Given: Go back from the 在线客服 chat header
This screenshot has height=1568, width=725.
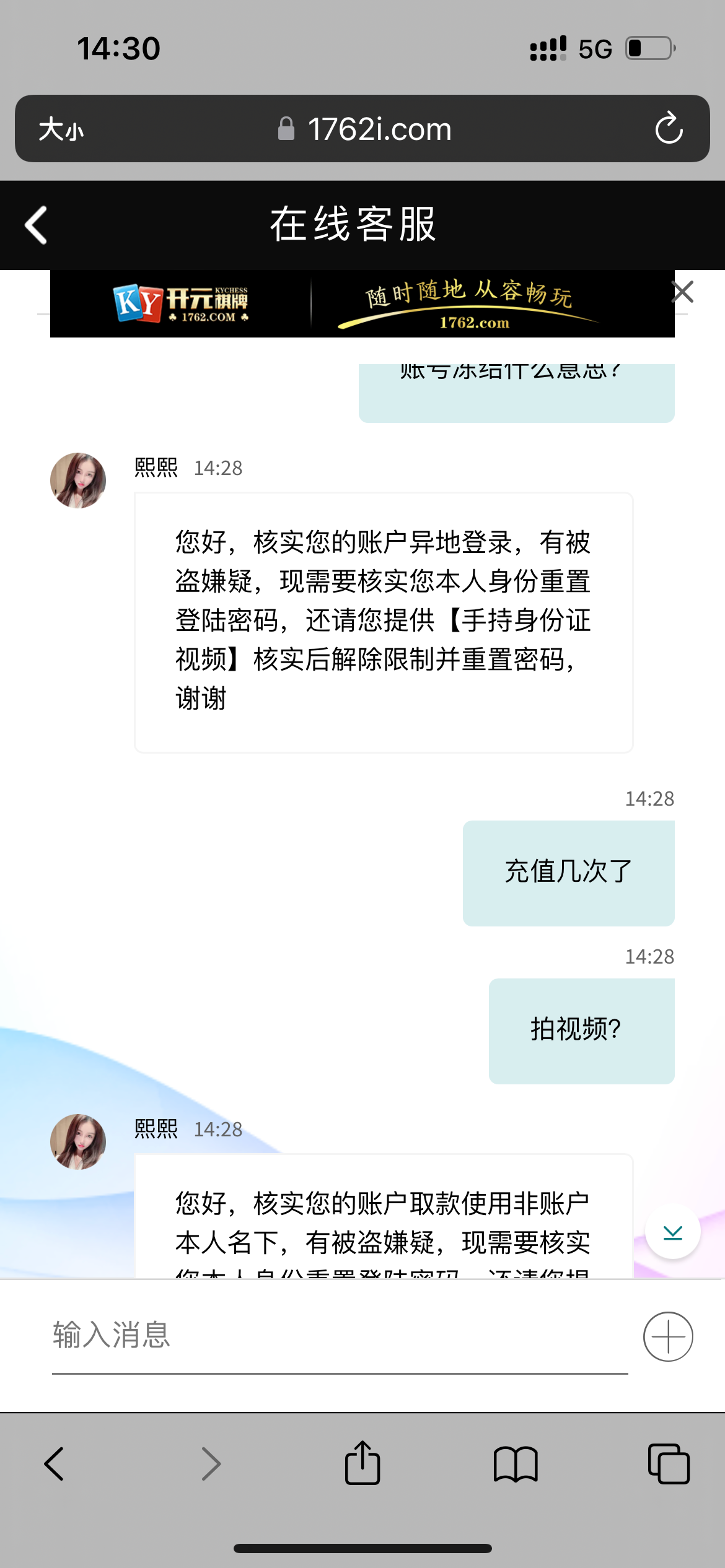Looking at the screenshot, I should 36,225.
